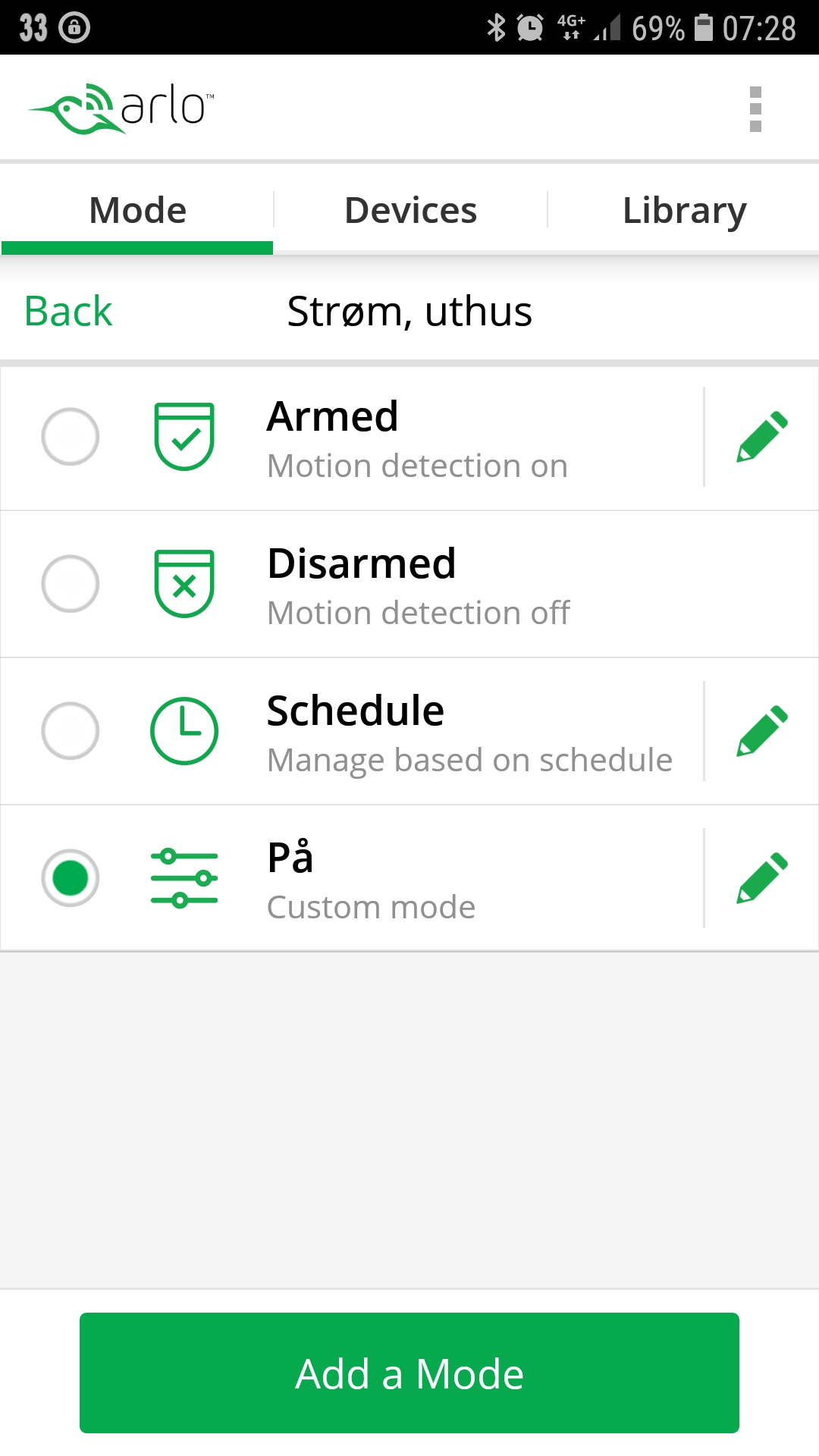This screenshot has width=819, height=1456.
Task: Select the Mode tab
Action: [136, 209]
